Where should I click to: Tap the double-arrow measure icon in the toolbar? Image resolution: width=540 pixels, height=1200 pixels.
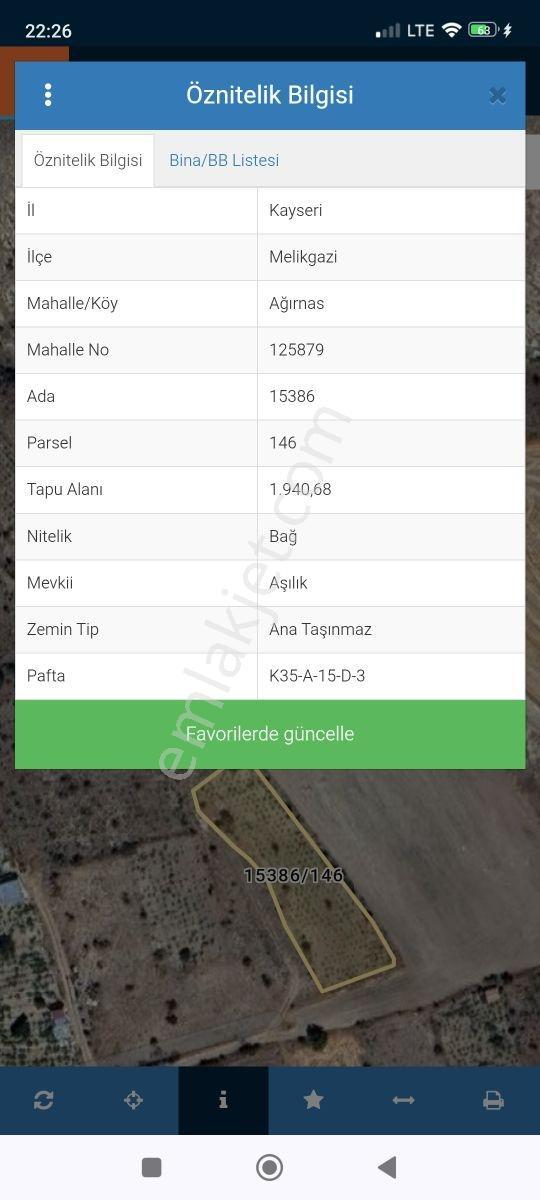coord(403,1100)
